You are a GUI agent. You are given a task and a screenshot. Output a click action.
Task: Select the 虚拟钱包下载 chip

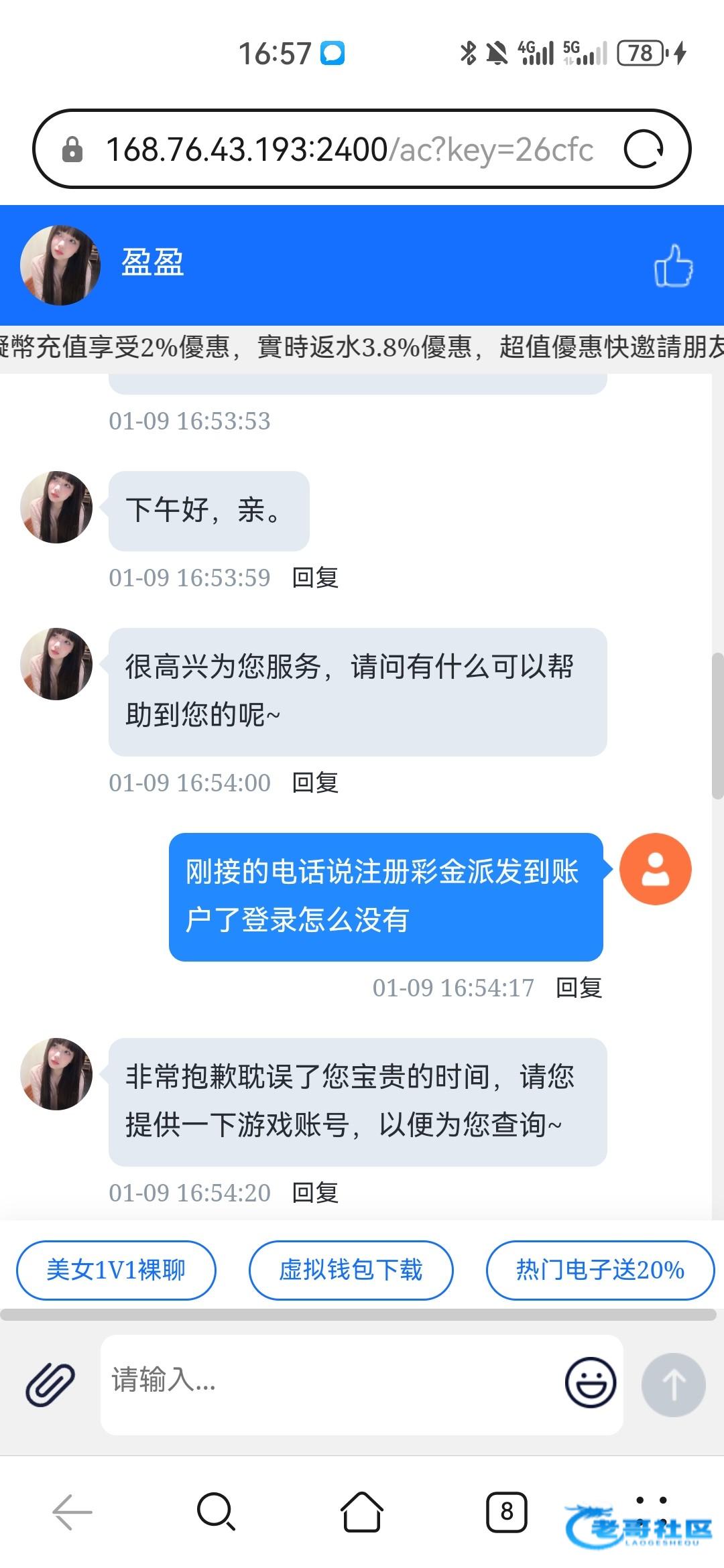pyautogui.click(x=351, y=1270)
